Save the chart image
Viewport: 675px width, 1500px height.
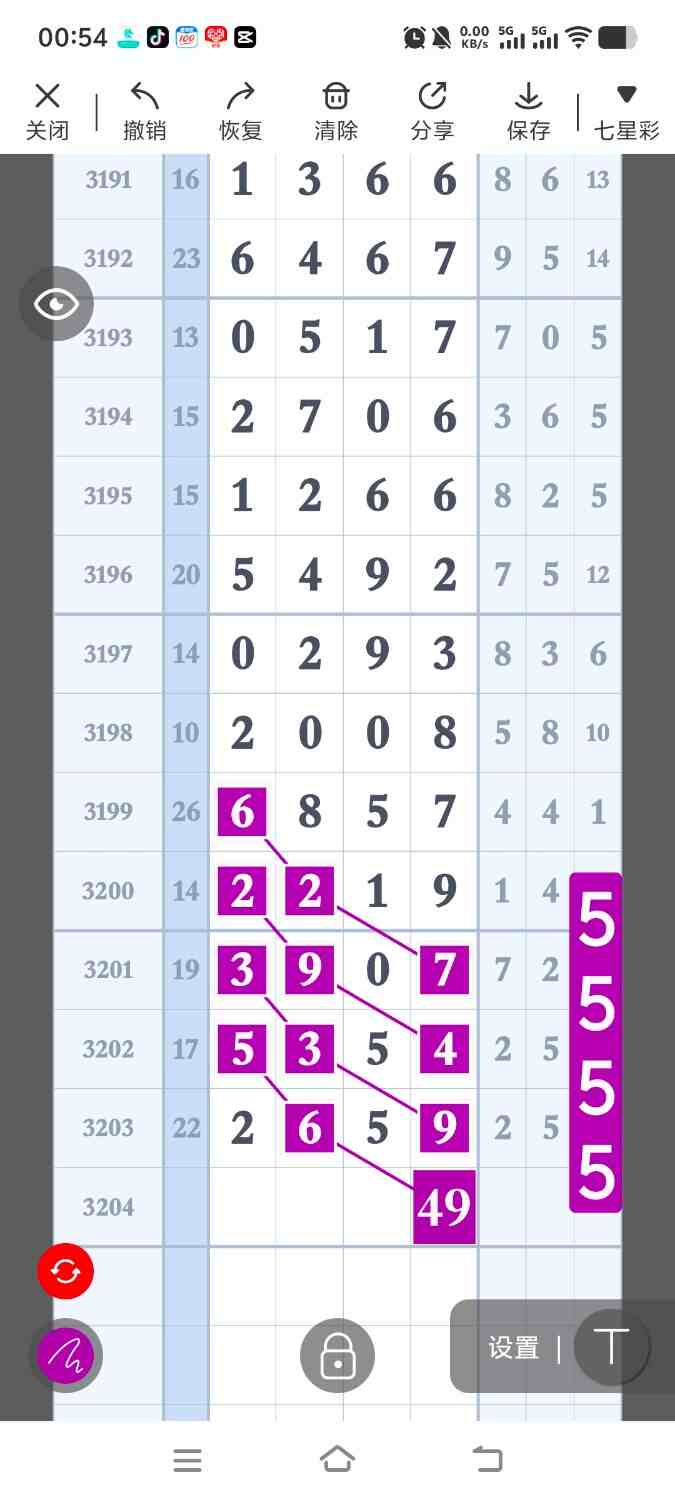(x=528, y=111)
